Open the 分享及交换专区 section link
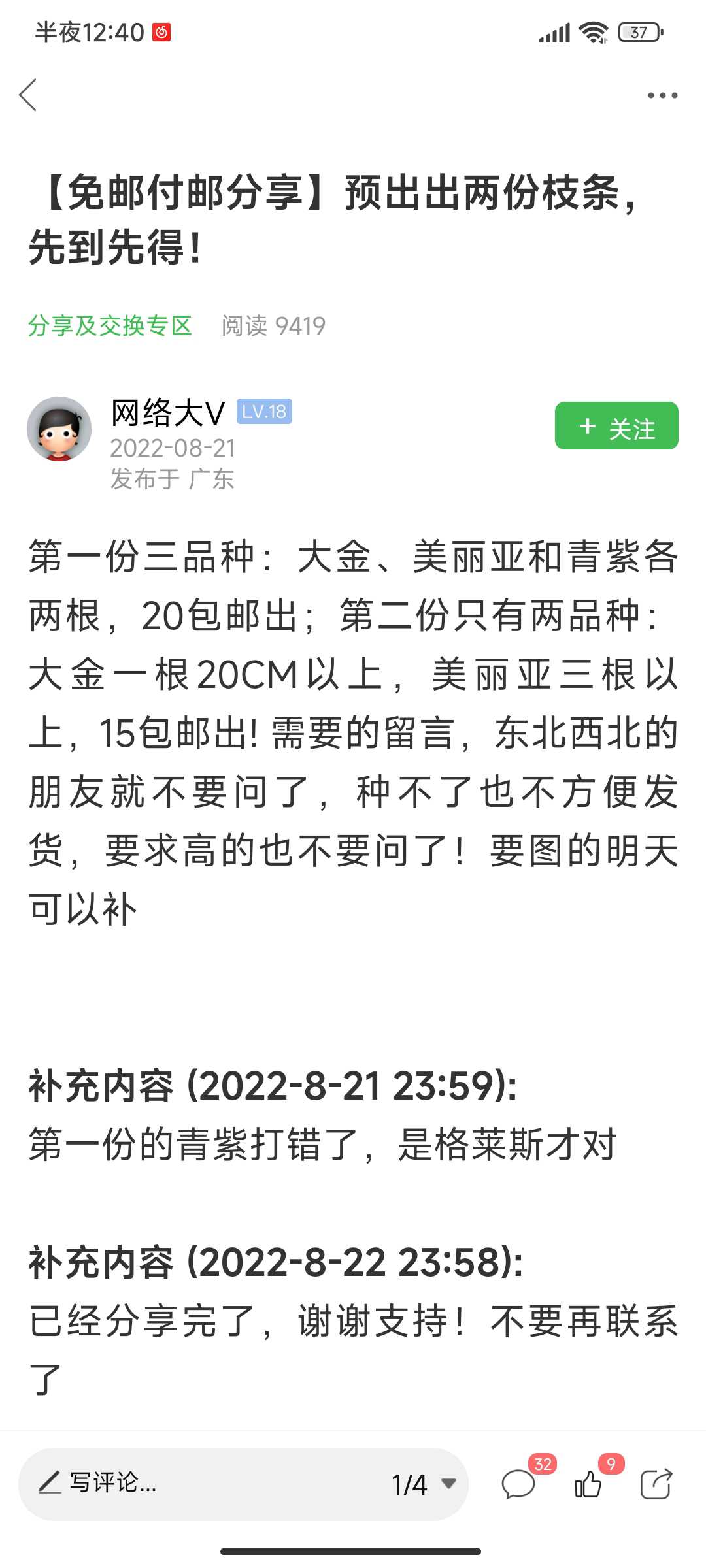 pos(110,325)
